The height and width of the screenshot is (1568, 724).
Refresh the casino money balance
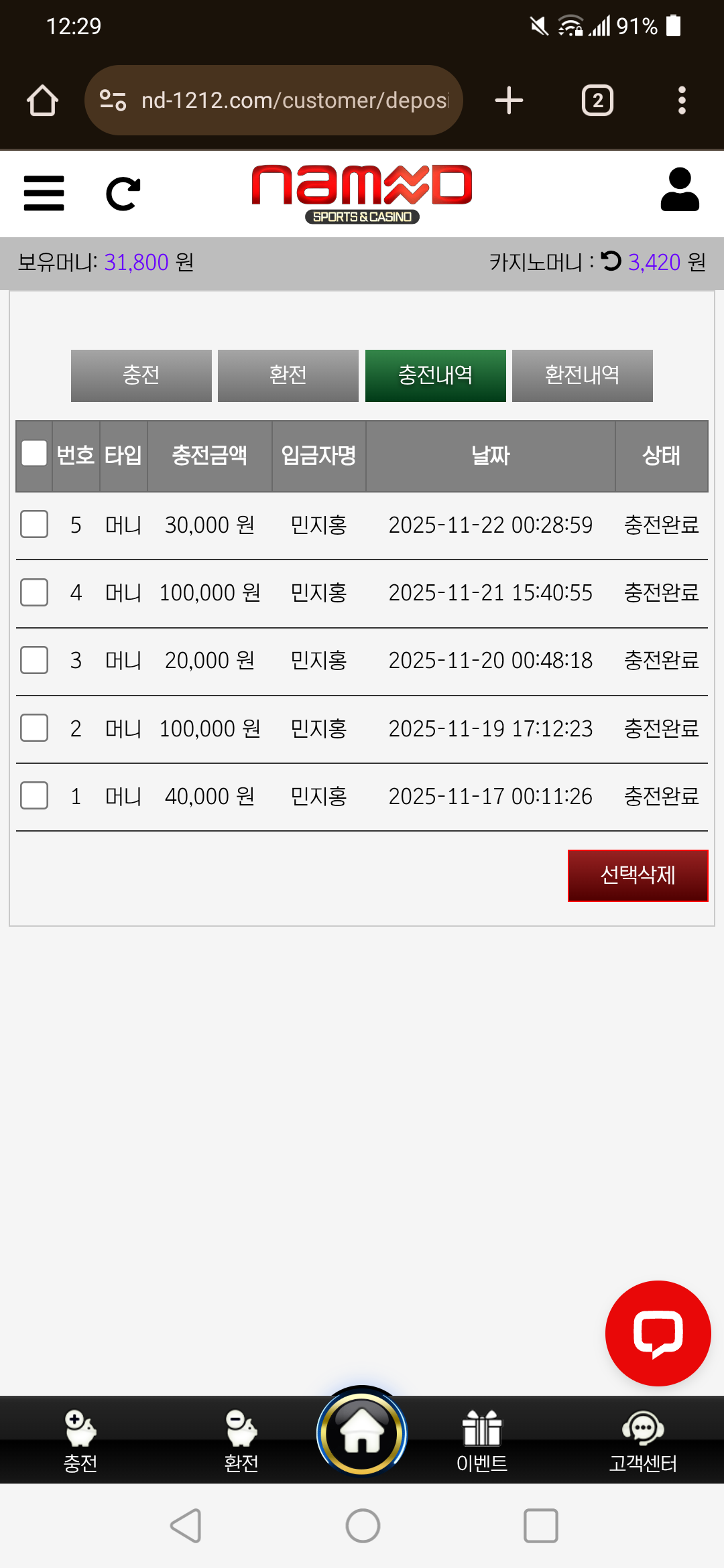pos(611,261)
